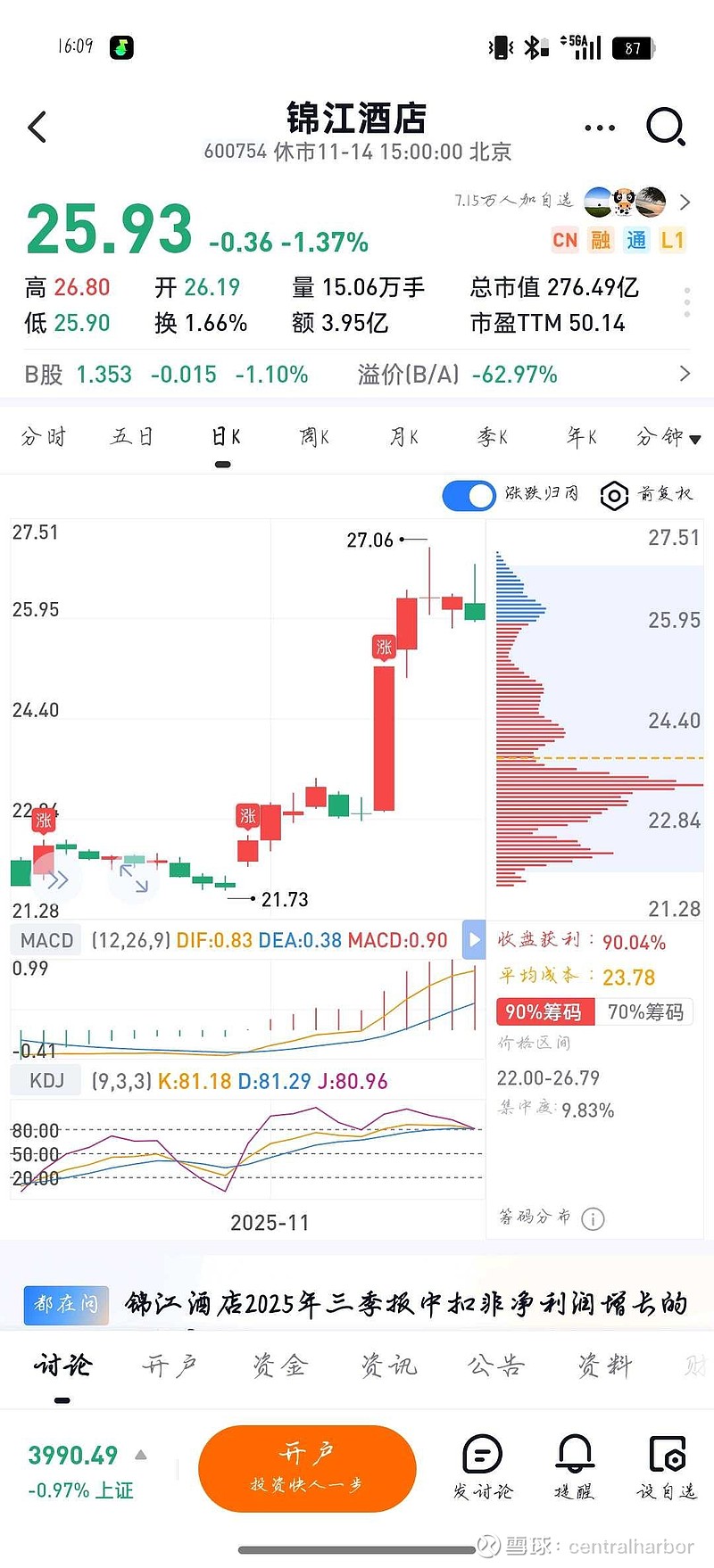Open the more options menu (...)
The image size is (714, 1568).
598,127
